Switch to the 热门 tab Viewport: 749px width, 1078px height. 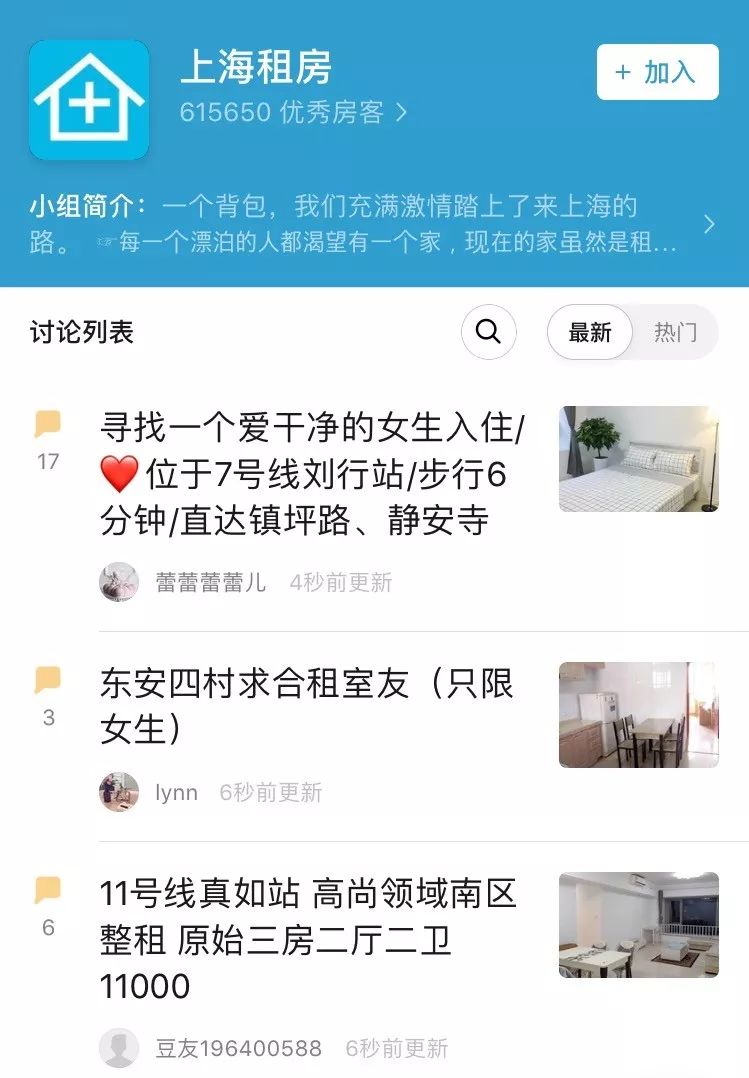(675, 331)
